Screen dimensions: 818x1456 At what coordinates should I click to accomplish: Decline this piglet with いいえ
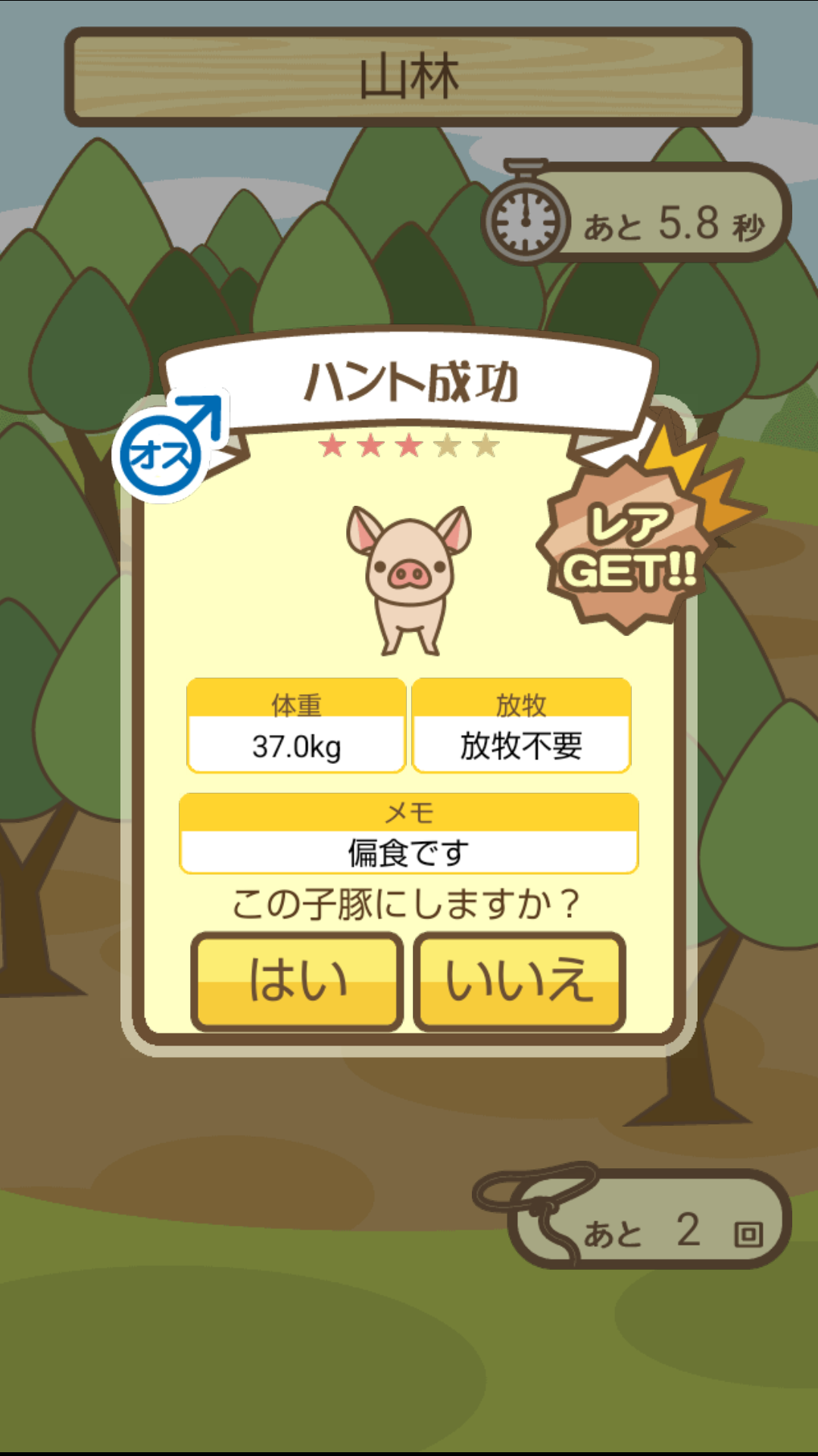click(x=519, y=981)
